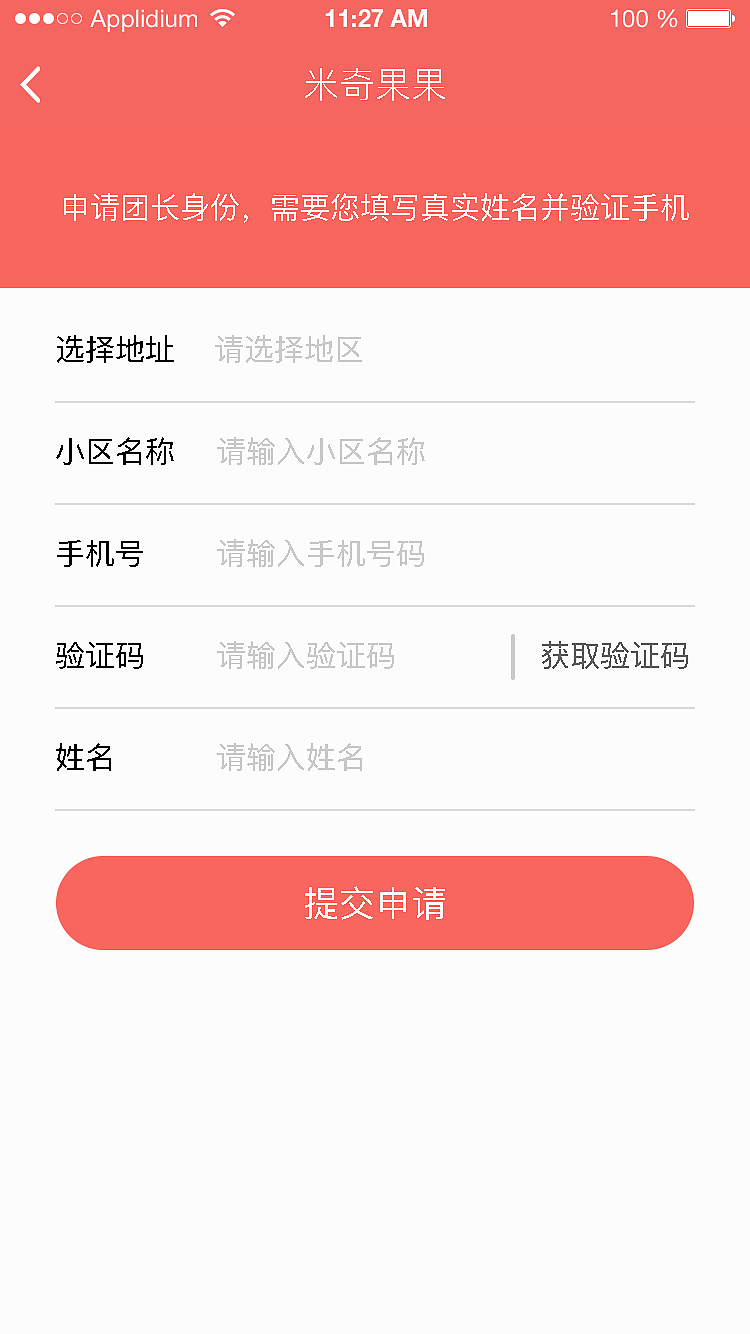The width and height of the screenshot is (750, 1334).
Task: Click the 请输入验证码 code entry field
Action: pos(305,656)
